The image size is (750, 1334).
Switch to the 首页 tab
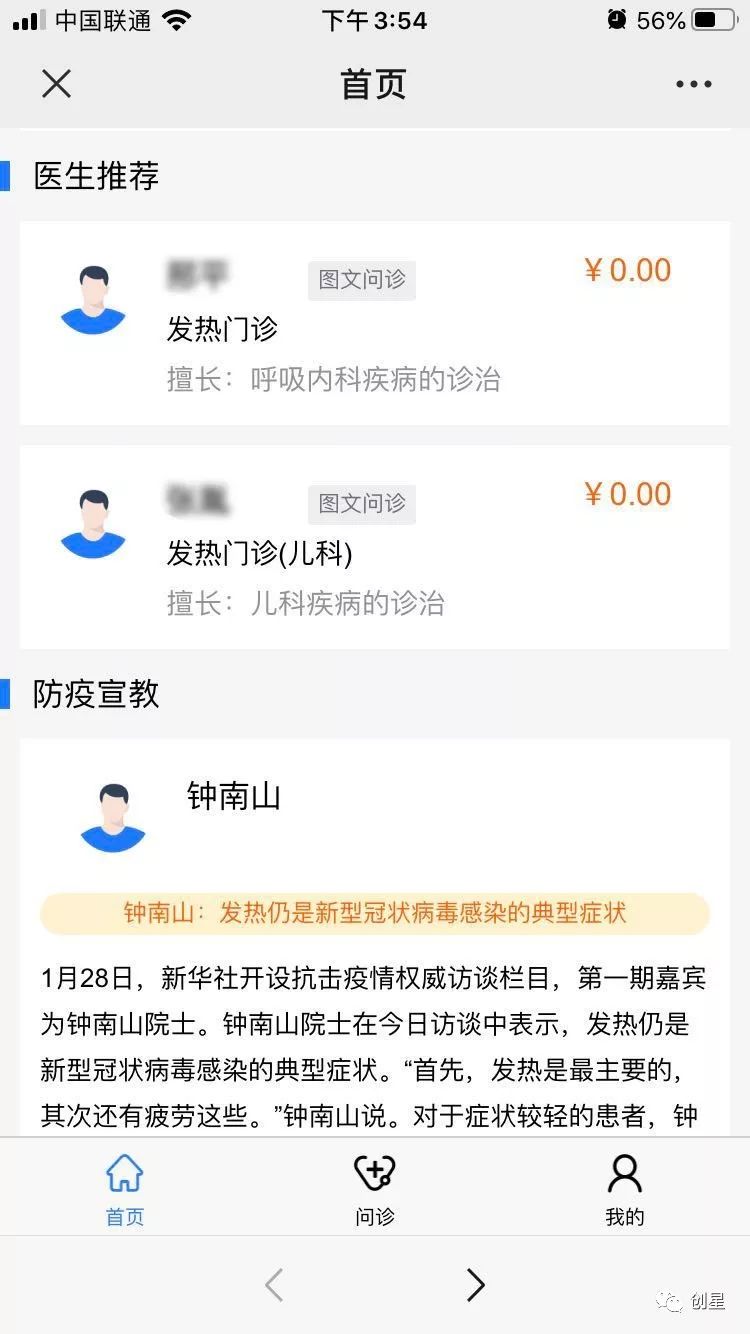[125, 1190]
